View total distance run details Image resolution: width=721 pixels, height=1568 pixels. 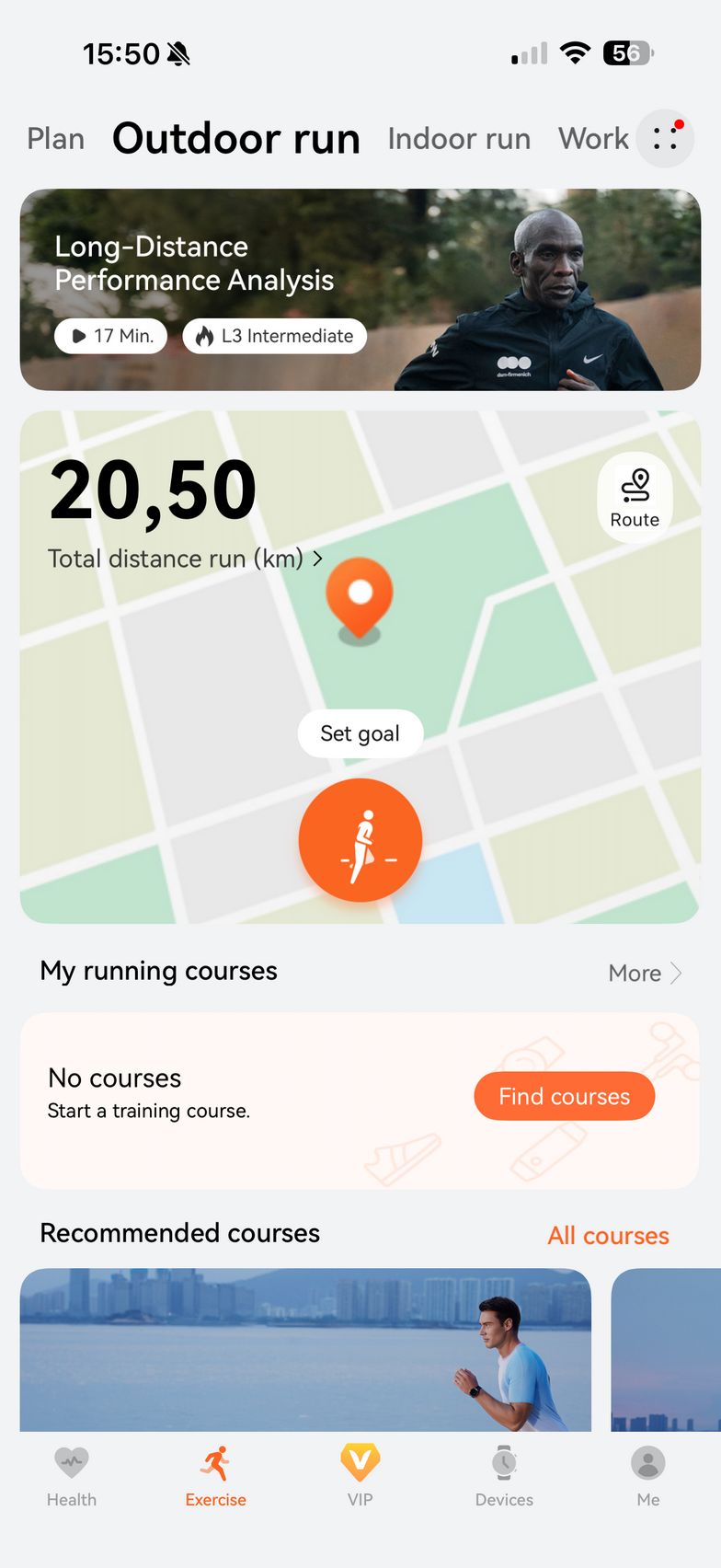point(184,559)
